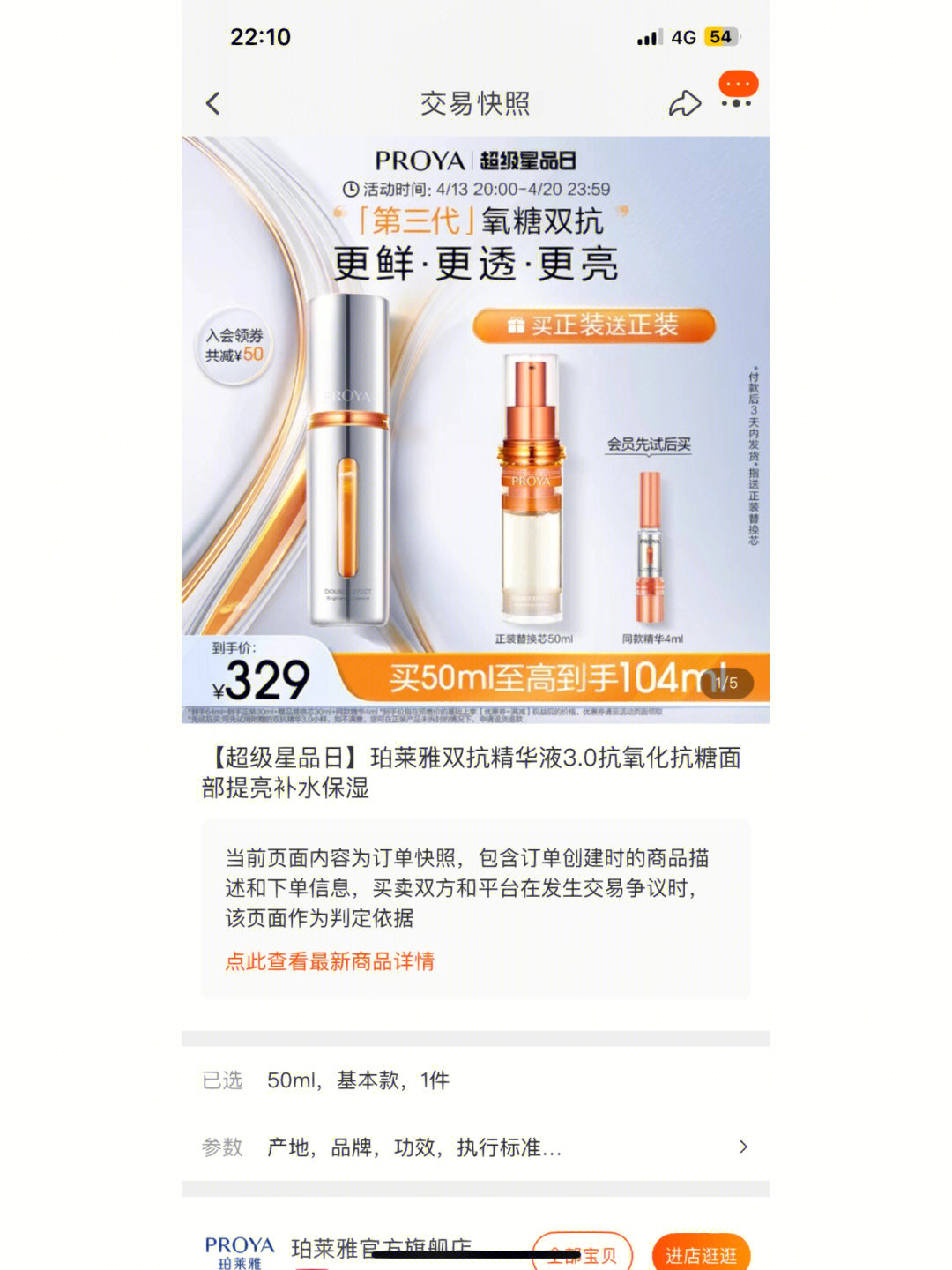The height and width of the screenshot is (1270, 952).
Task: Go back from the 交易快照 page
Action: [213, 103]
